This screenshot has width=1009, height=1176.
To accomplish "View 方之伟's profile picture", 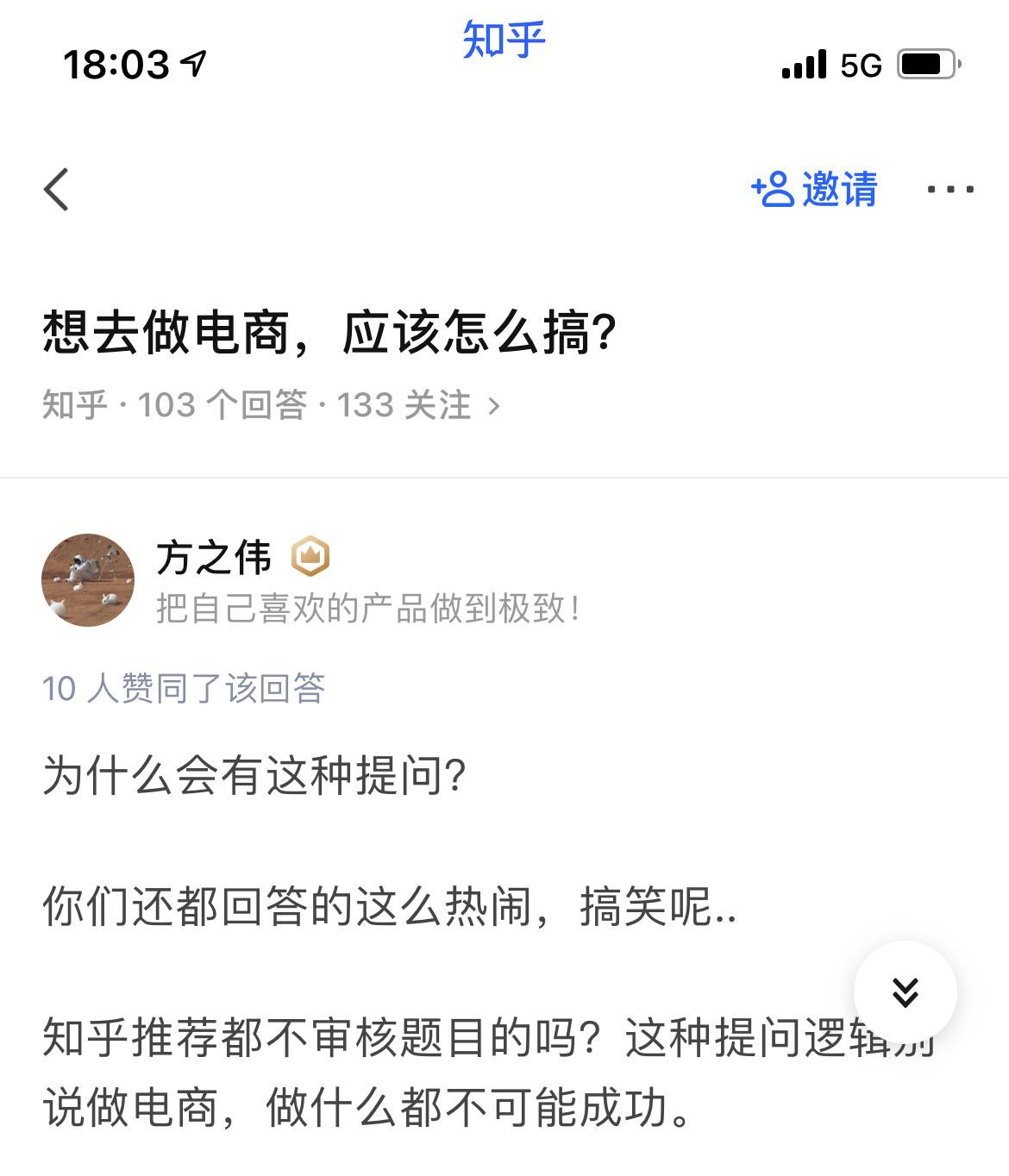I will (x=88, y=579).
